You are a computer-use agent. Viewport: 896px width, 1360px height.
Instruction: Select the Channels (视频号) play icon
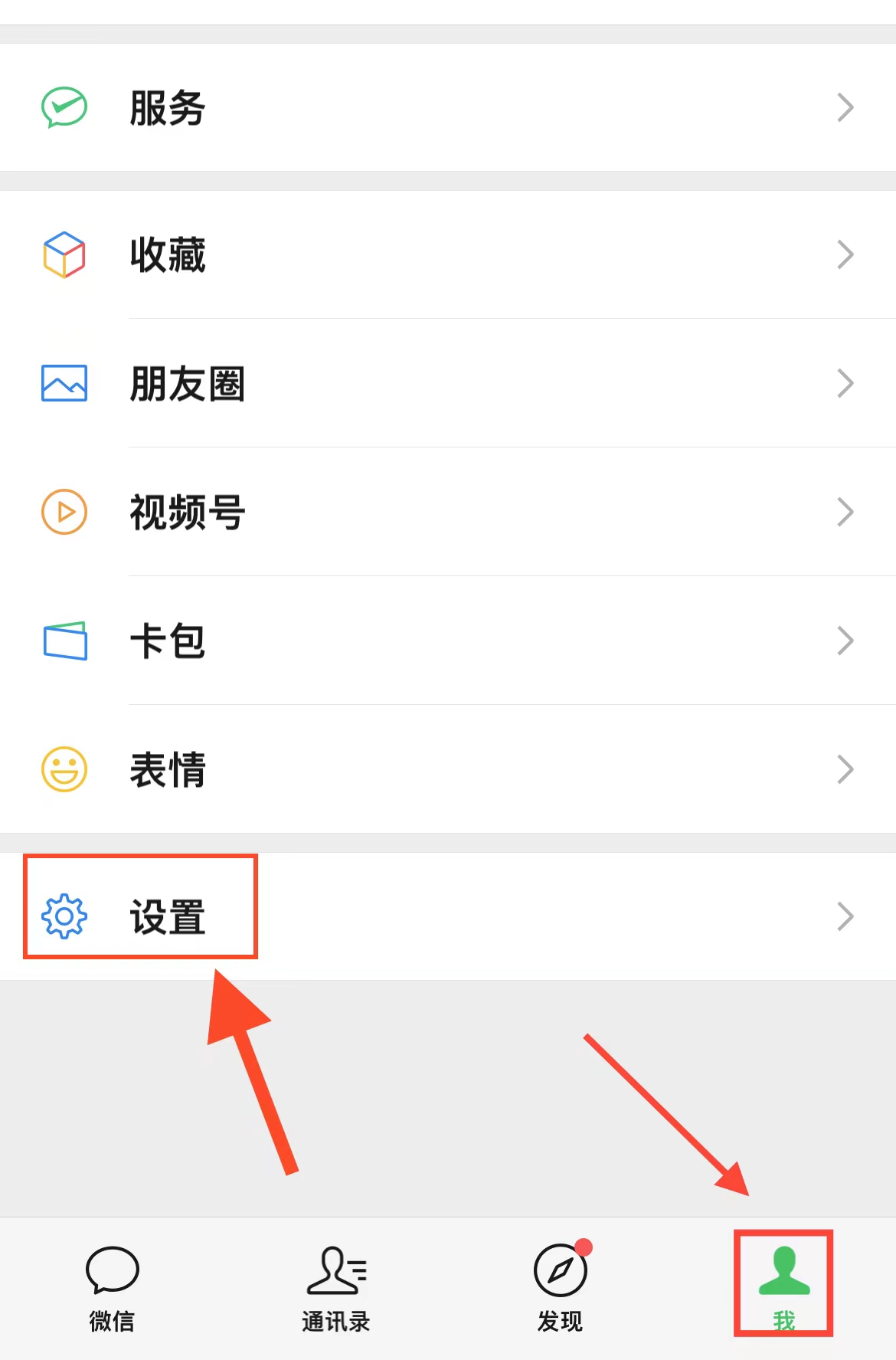(x=64, y=512)
